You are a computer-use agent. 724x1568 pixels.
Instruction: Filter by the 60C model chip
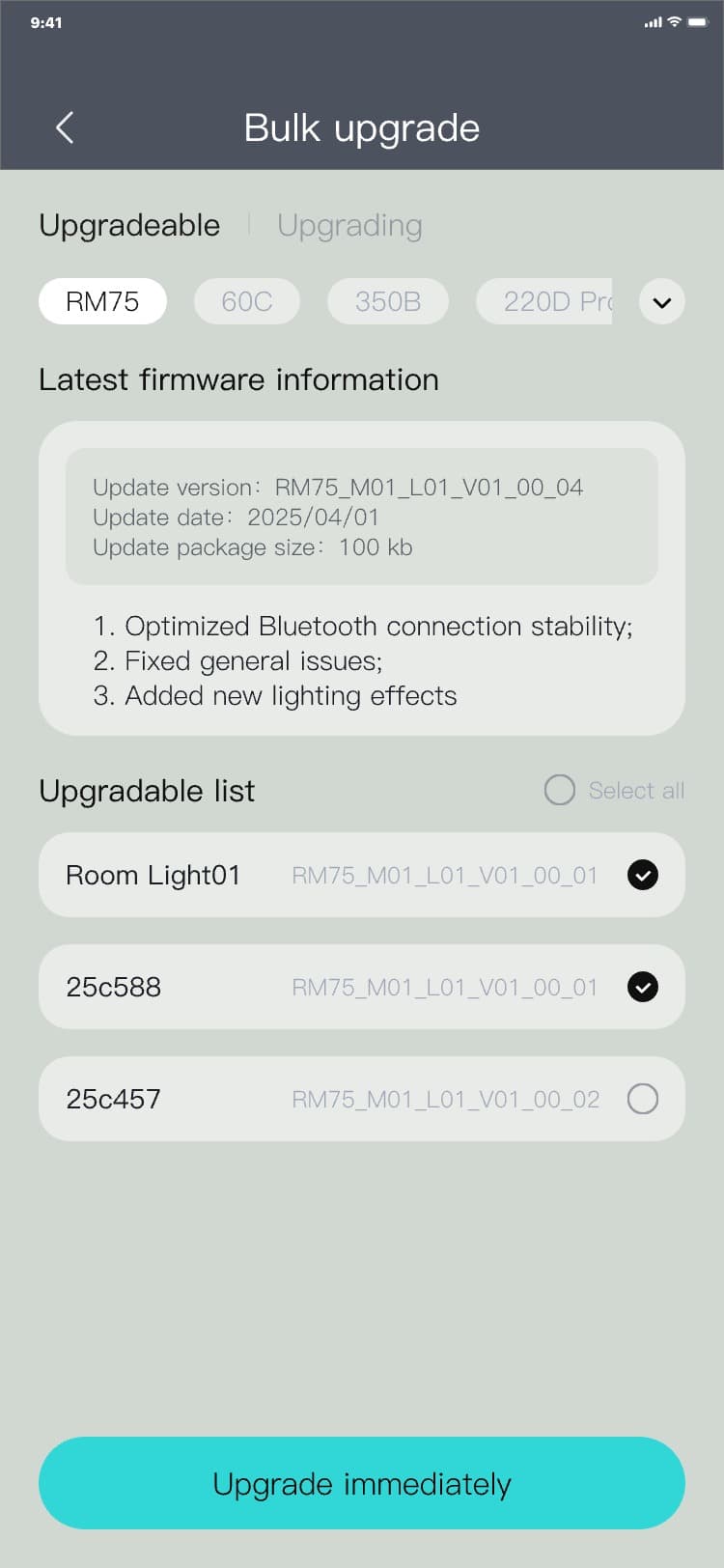pos(247,301)
